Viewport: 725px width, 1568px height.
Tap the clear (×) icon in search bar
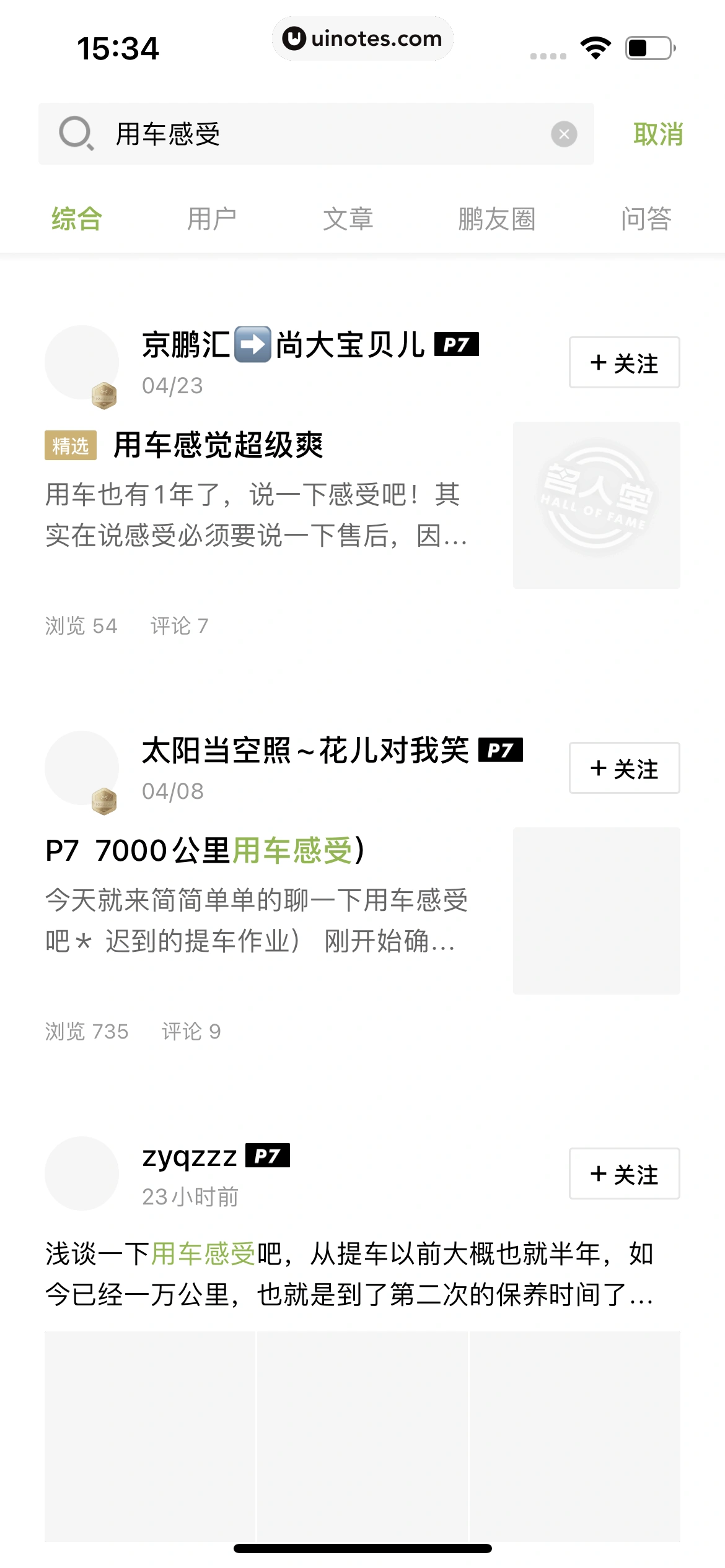pyautogui.click(x=563, y=133)
